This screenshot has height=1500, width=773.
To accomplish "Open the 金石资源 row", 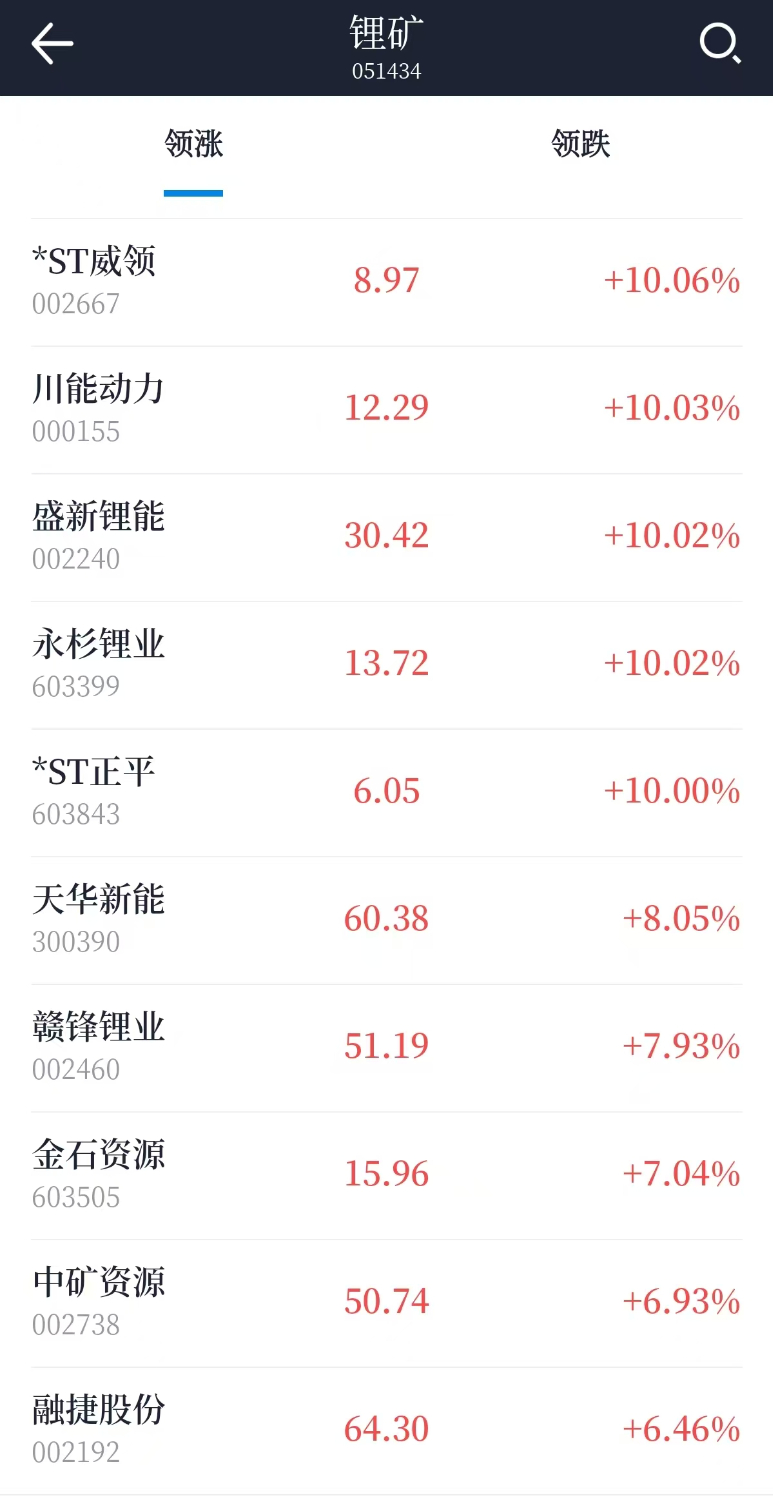I will [x=387, y=1176].
